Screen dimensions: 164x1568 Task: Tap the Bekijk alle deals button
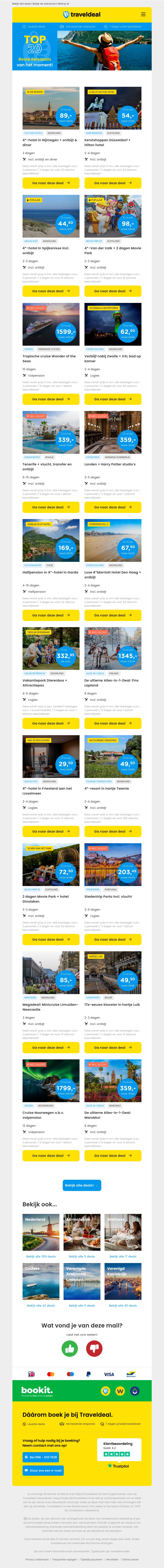tap(82, 1185)
